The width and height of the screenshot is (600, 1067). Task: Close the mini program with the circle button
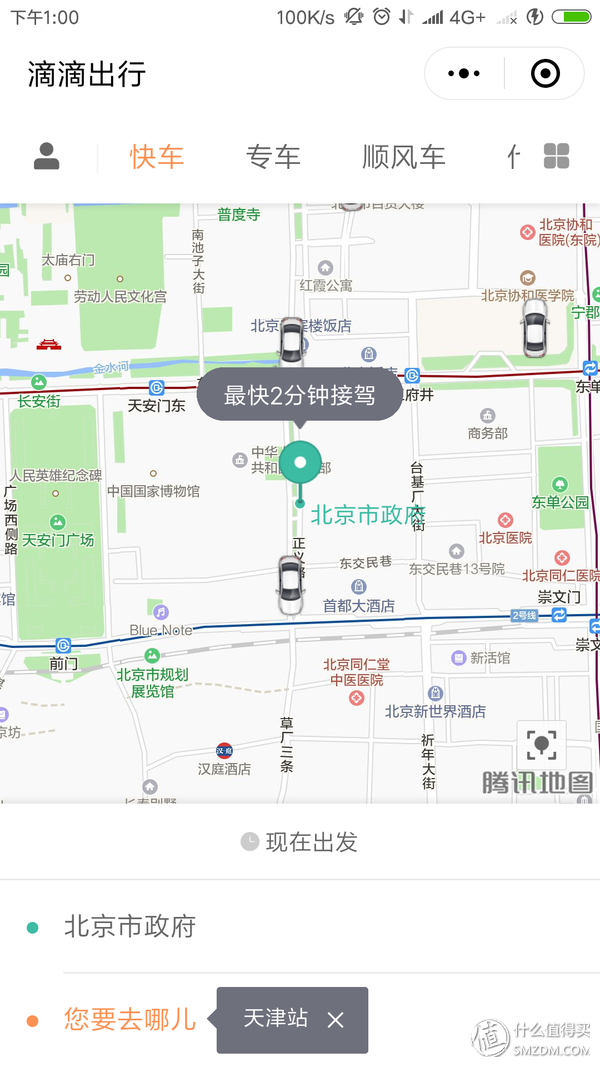(x=545, y=73)
